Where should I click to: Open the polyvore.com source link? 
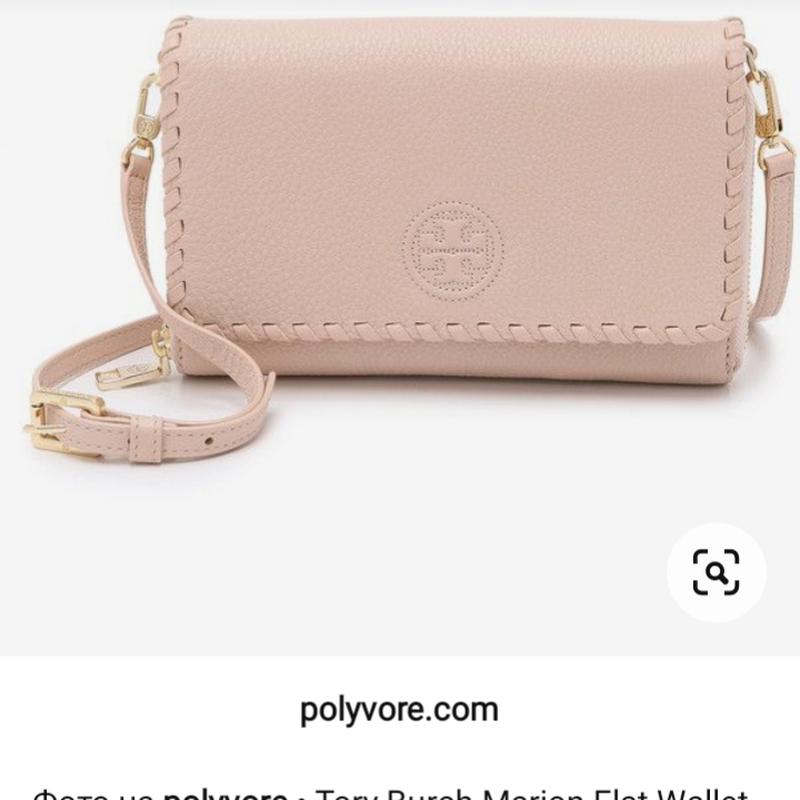point(399,711)
